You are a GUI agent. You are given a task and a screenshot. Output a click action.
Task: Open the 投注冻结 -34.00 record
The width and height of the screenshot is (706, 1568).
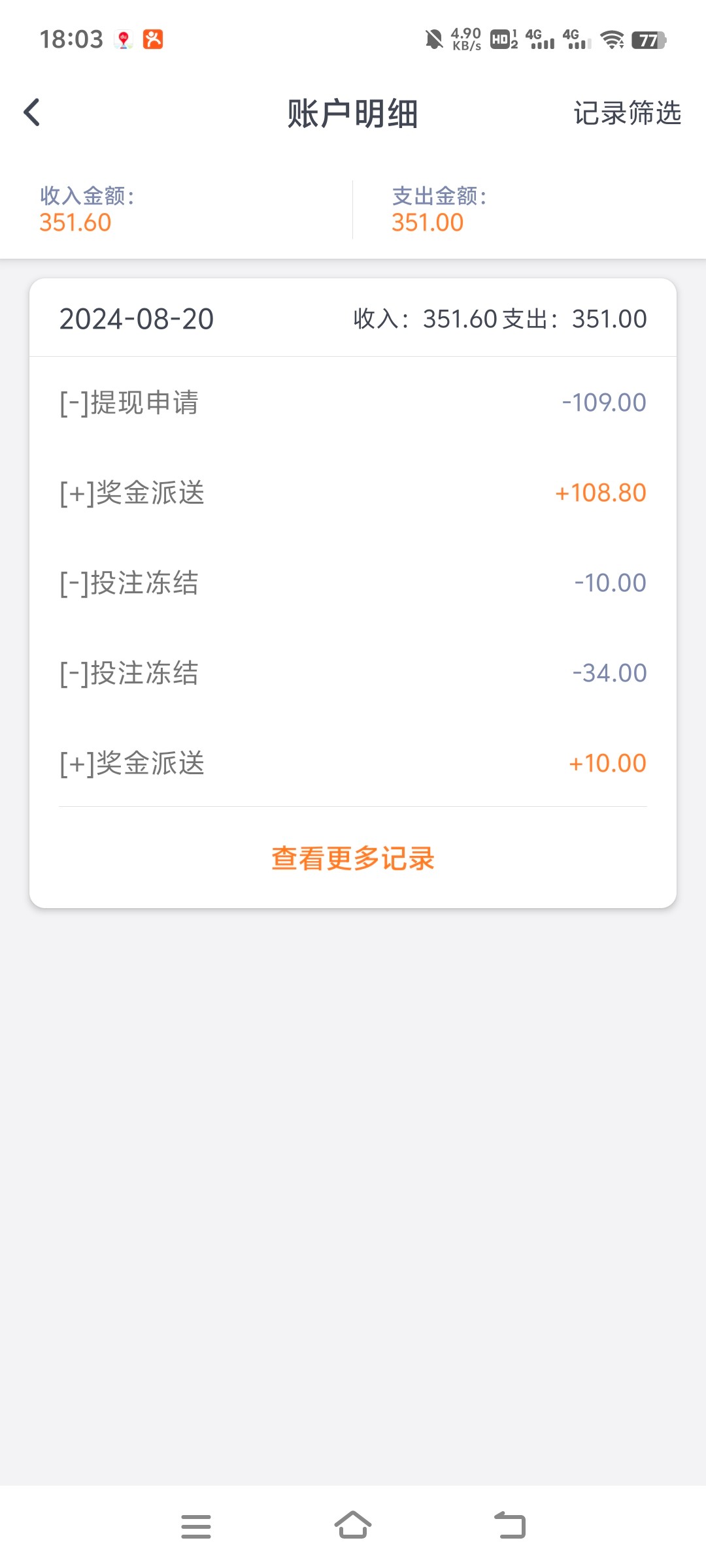[x=353, y=673]
